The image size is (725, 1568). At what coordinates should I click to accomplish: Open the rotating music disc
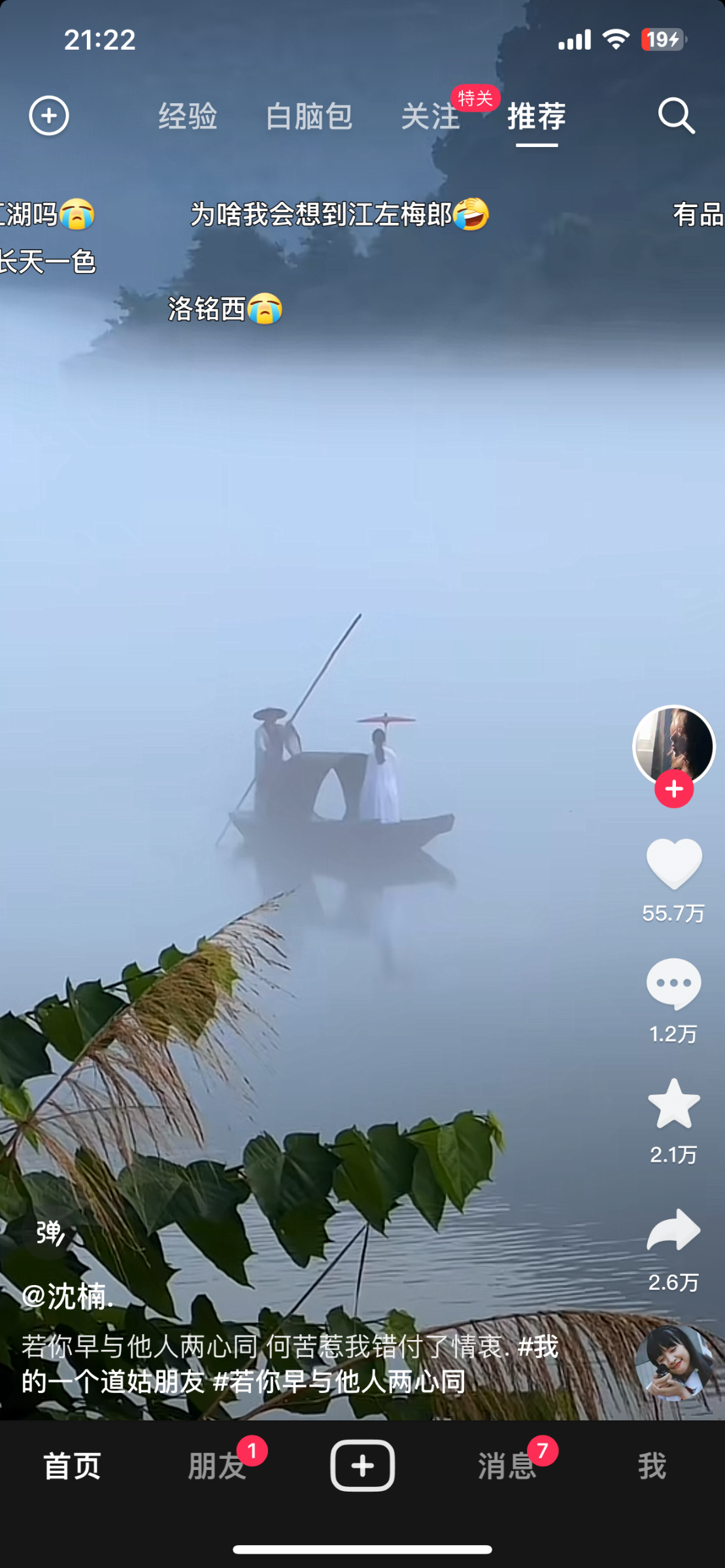coord(674,1362)
